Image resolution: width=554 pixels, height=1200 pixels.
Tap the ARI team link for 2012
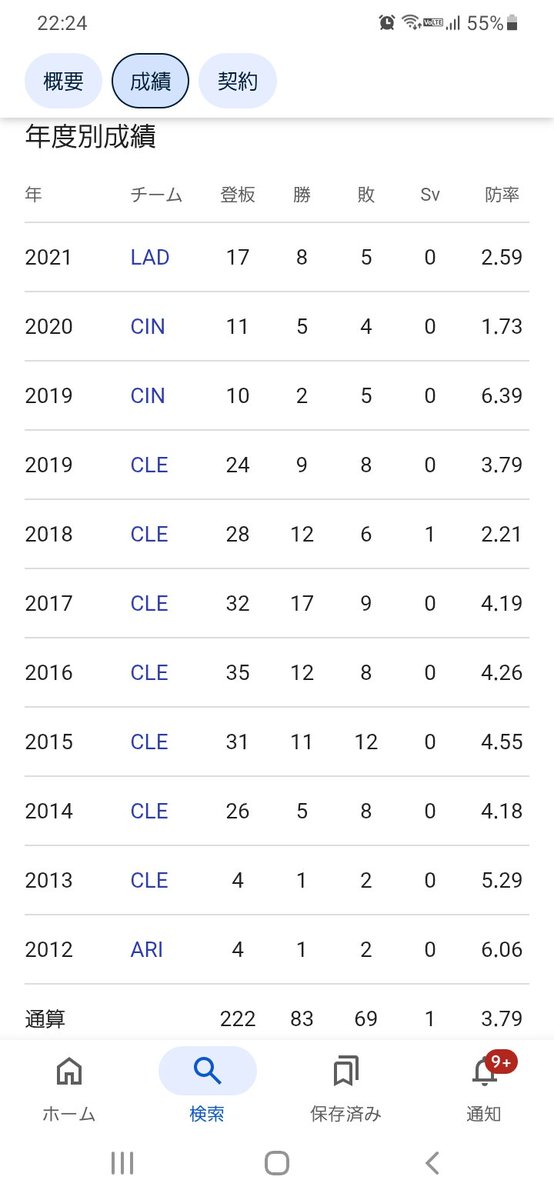coord(147,949)
